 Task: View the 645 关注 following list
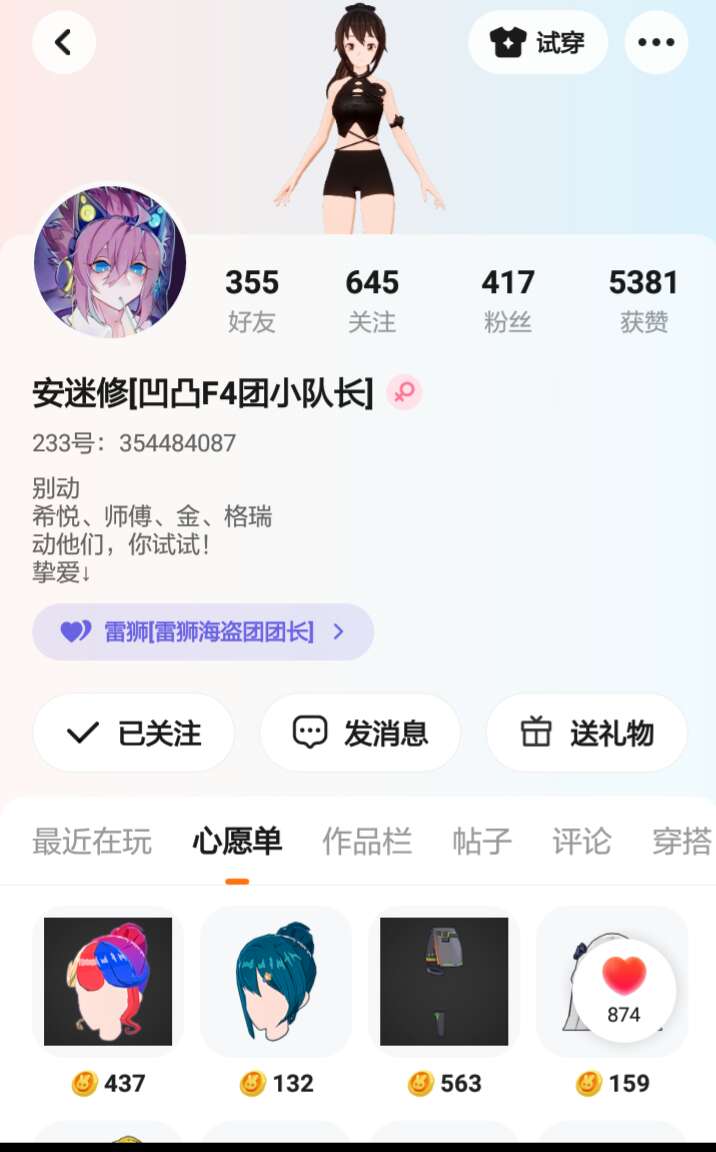pos(372,299)
